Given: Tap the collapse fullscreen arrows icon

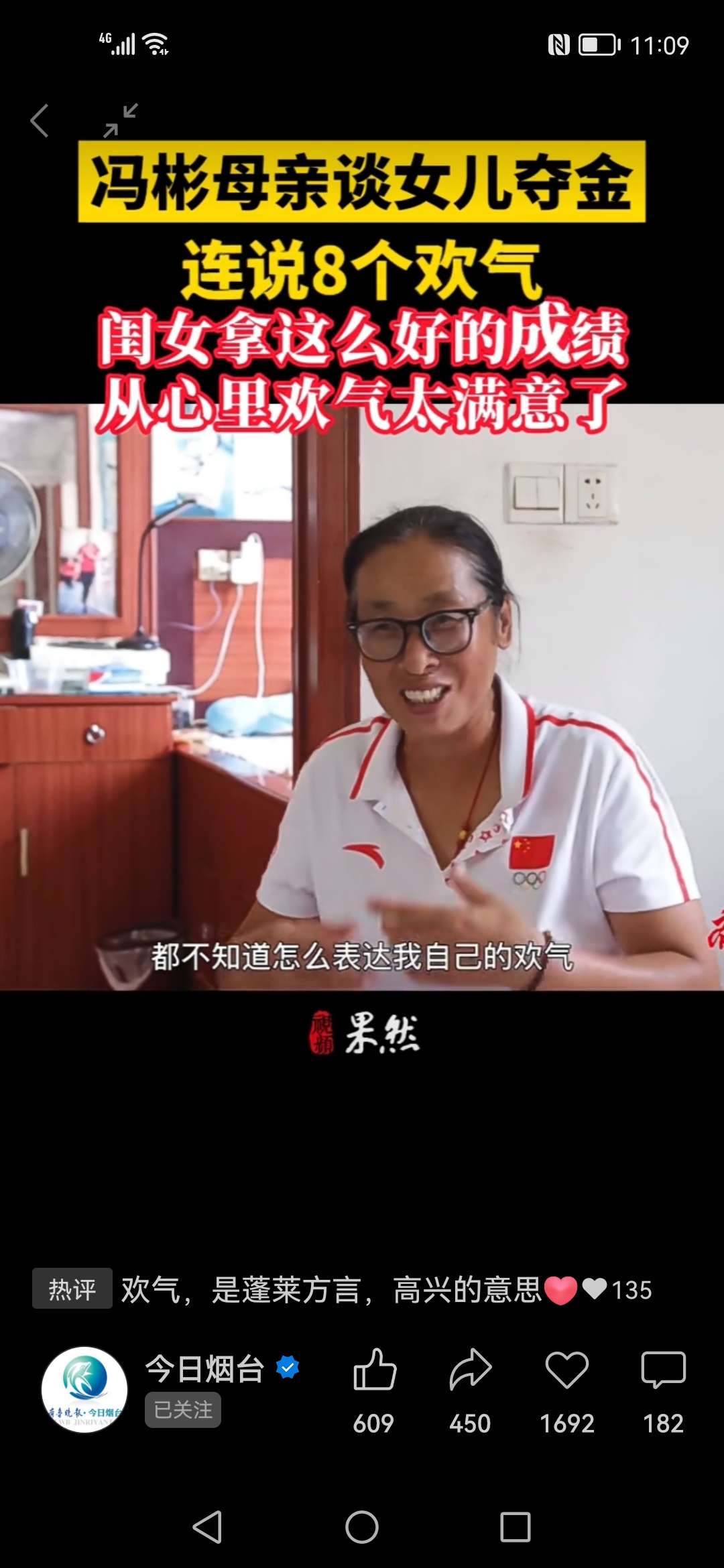Looking at the screenshot, I should 121,121.
